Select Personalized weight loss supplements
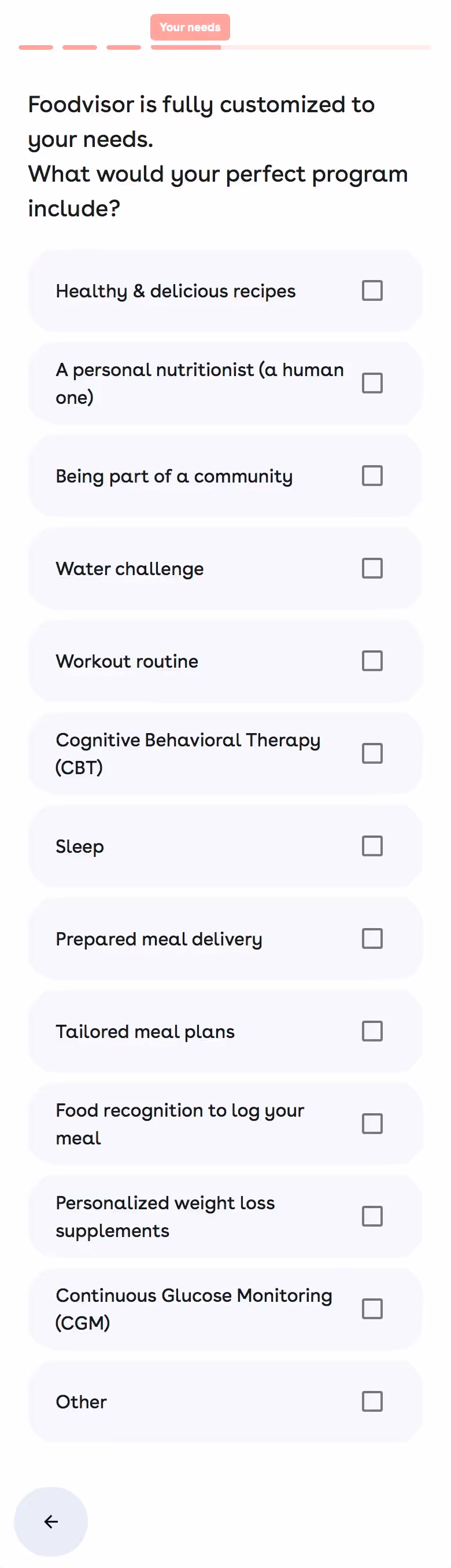The height and width of the screenshot is (1568, 451). [x=372, y=1216]
